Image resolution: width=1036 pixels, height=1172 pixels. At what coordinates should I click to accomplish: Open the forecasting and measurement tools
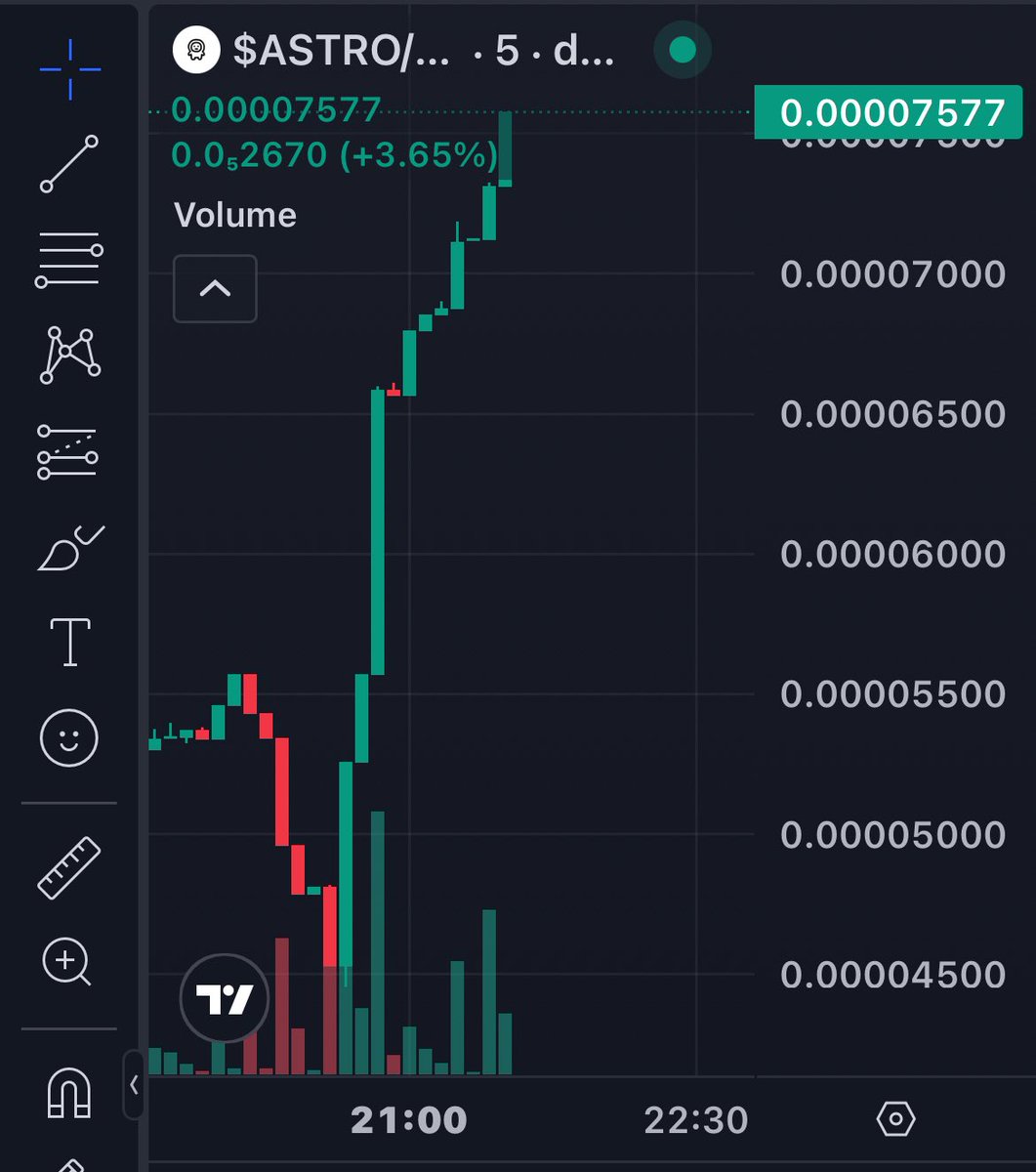(67, 451)
